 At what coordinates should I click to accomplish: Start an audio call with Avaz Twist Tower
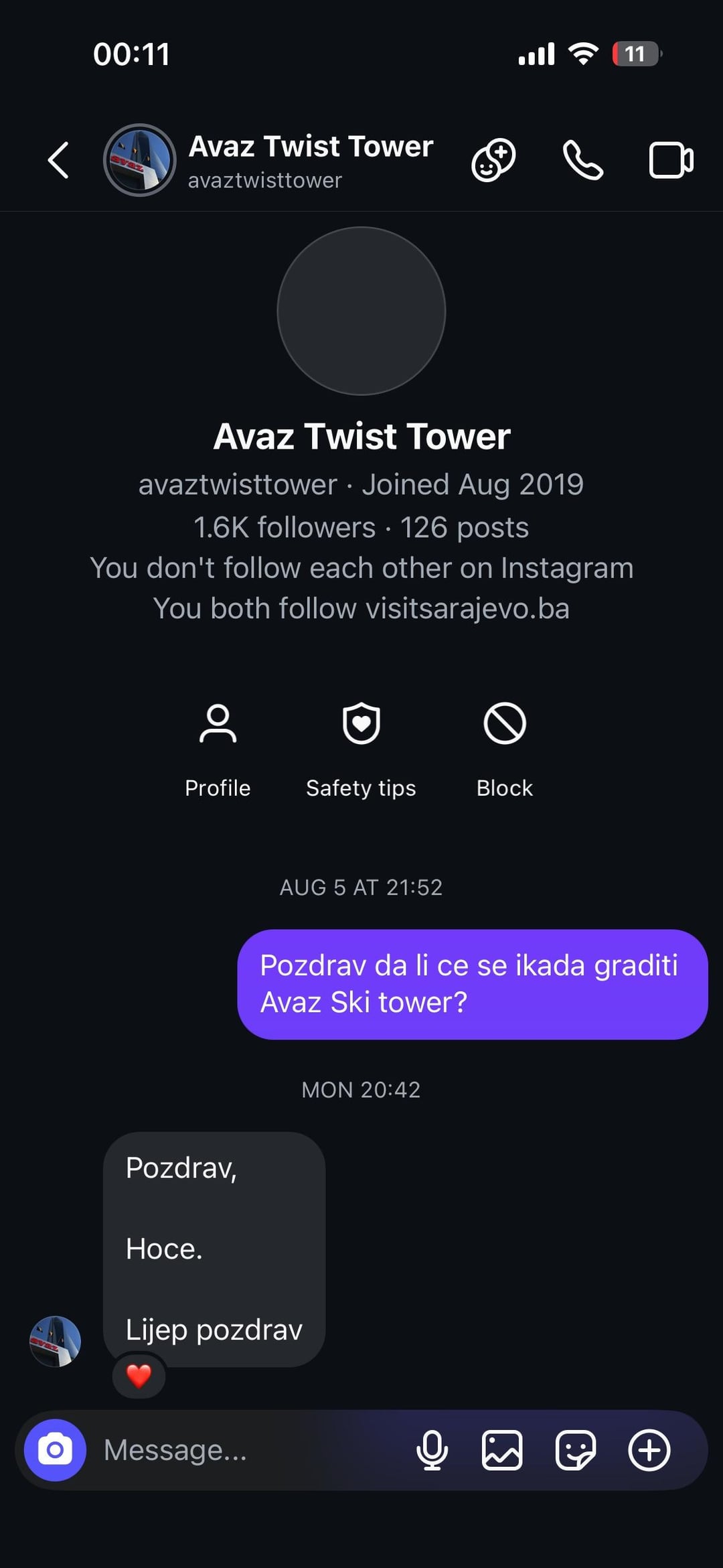tap(582, 160)
